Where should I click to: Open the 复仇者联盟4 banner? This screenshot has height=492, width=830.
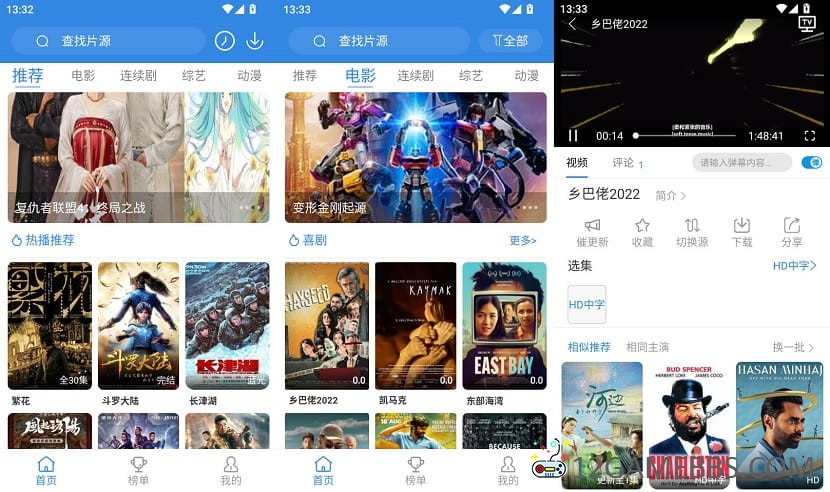[139, 157]
